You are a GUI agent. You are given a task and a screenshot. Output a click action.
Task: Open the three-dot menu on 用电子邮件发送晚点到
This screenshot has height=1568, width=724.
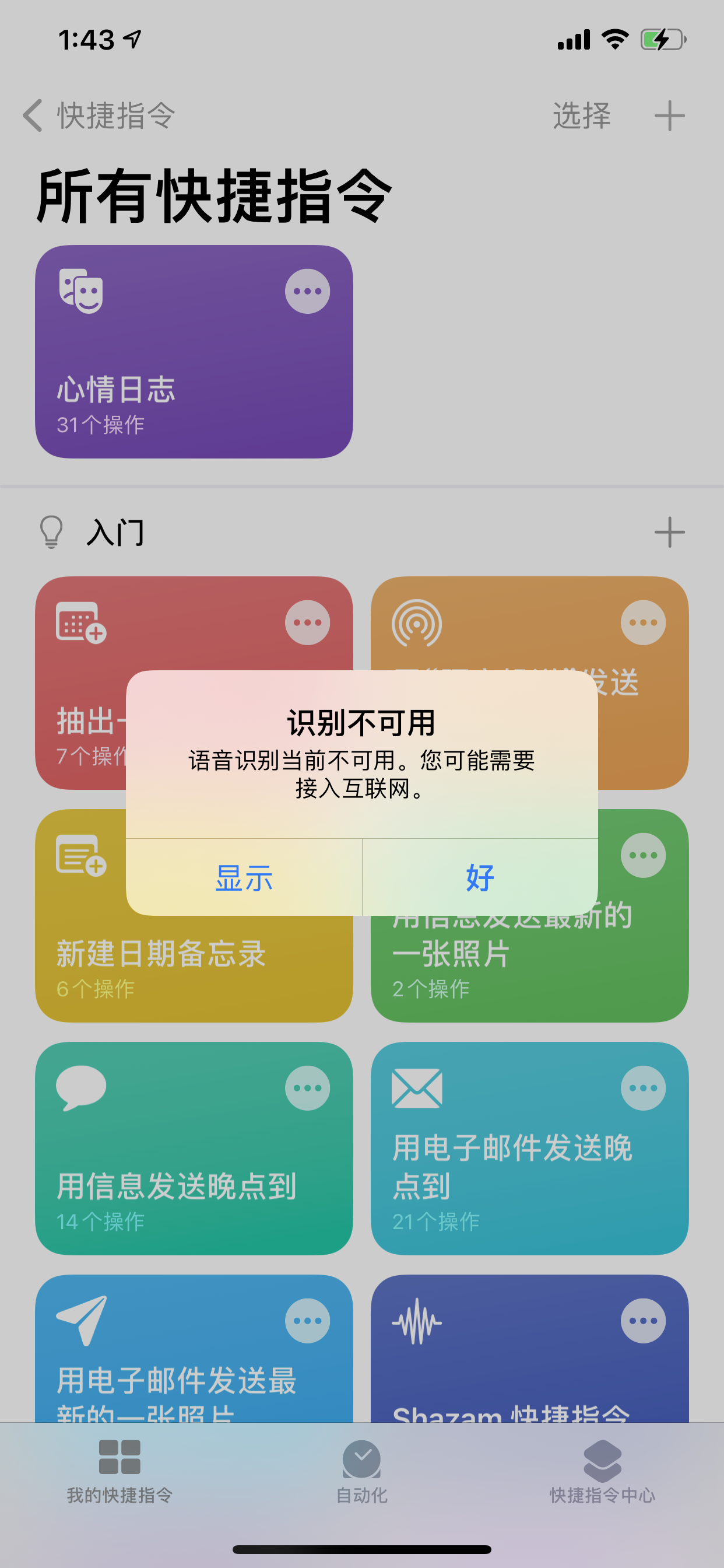point(643,1088)
